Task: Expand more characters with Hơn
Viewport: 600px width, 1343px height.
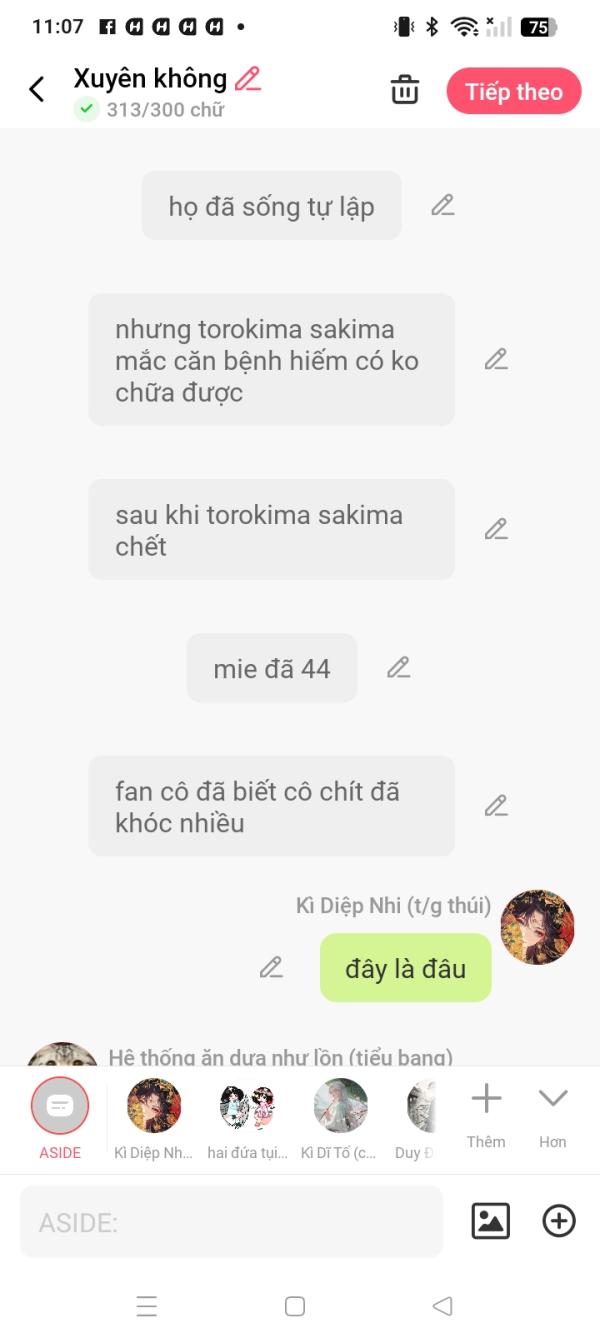Action: (x=553, y=1114)
